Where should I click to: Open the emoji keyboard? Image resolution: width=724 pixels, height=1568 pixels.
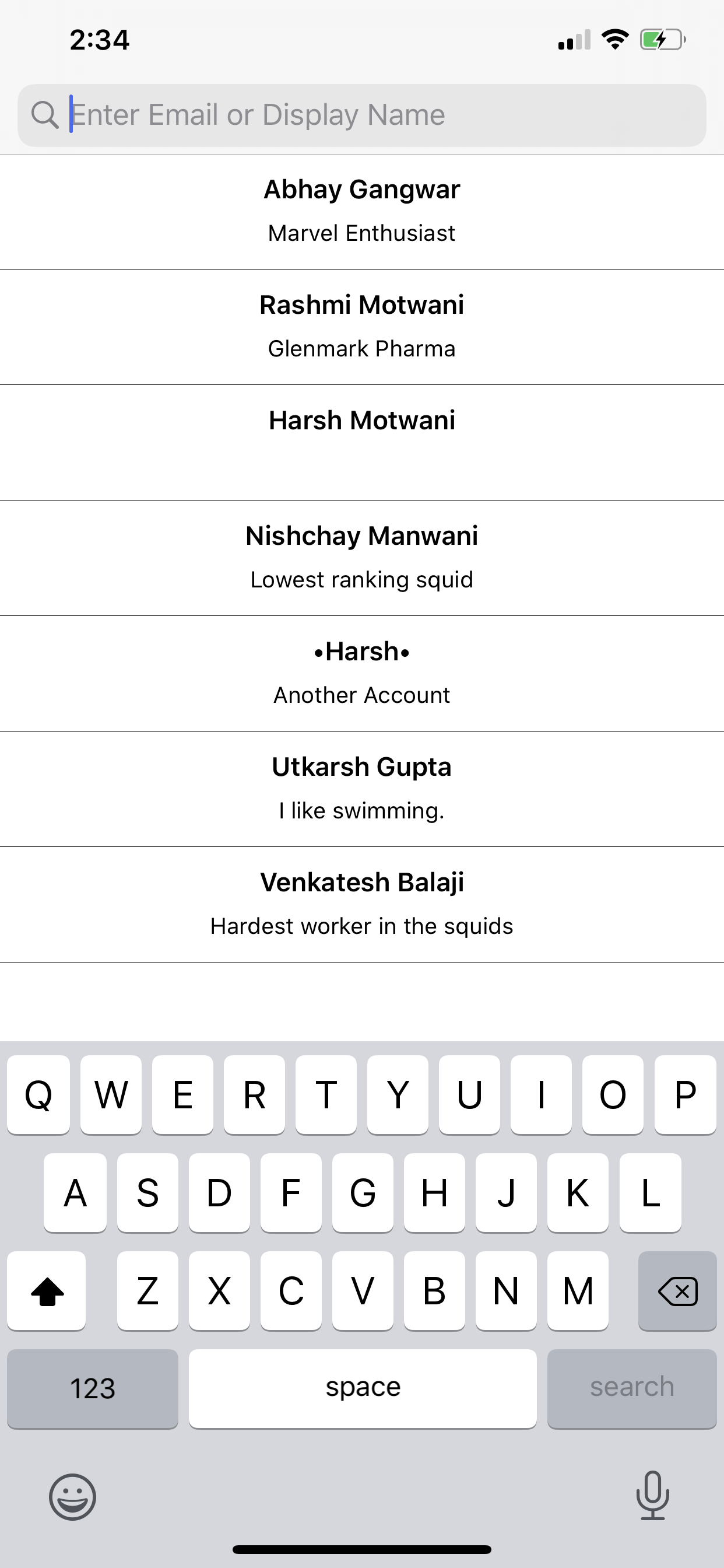[x=72, y=1496]
